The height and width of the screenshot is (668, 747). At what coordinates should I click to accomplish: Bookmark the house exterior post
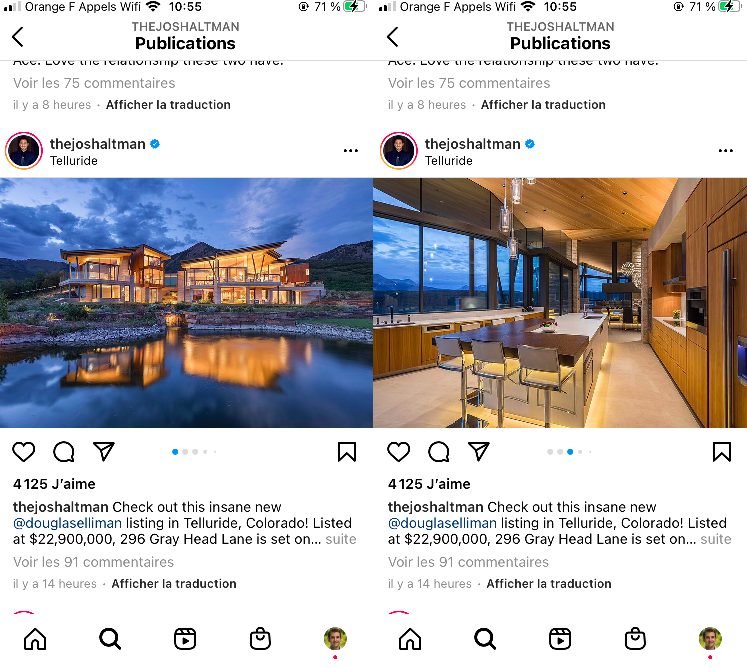point(346,452)
